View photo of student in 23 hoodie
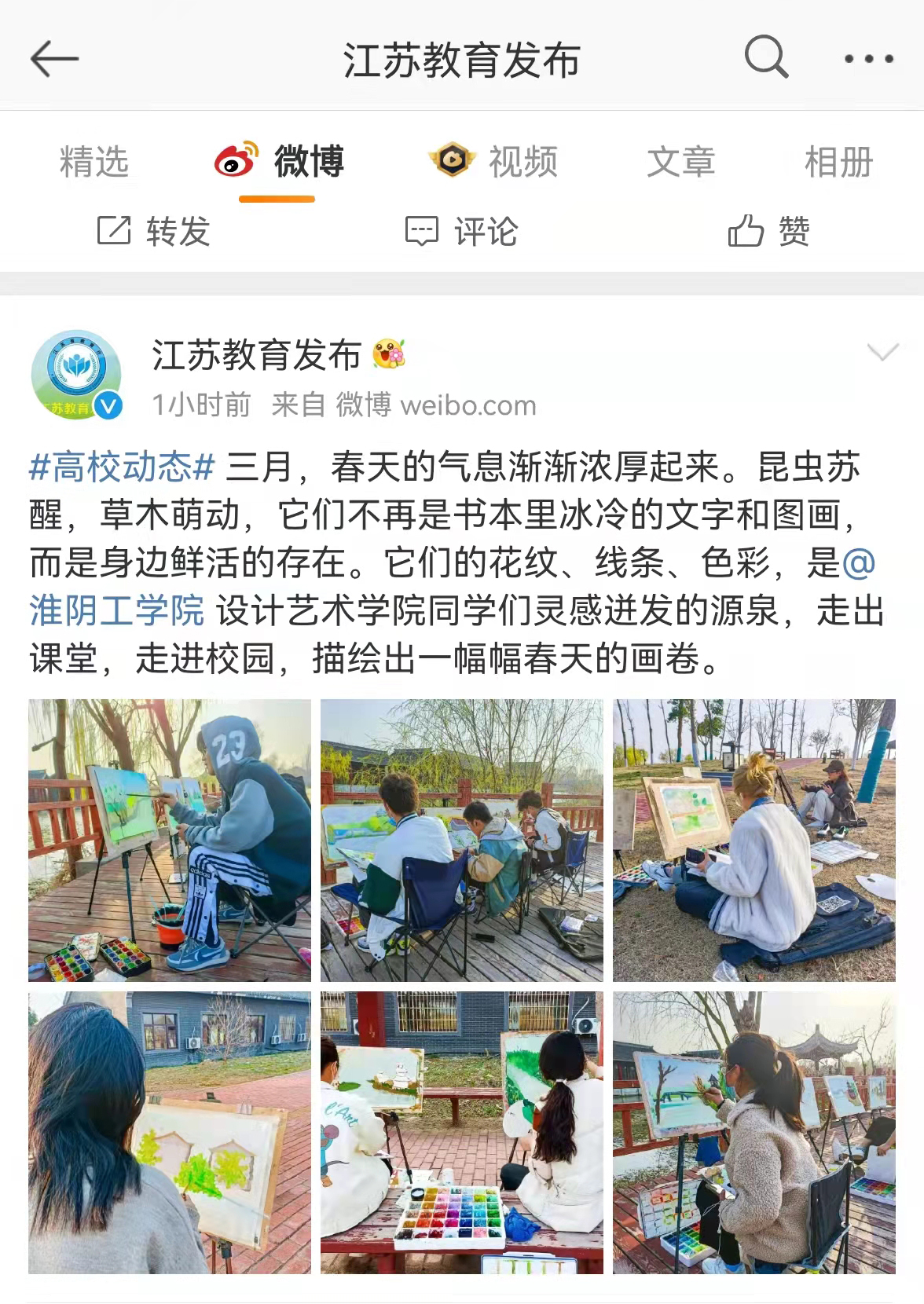The width and height of the screenshot is (924, 1304). tap(170, 840)
